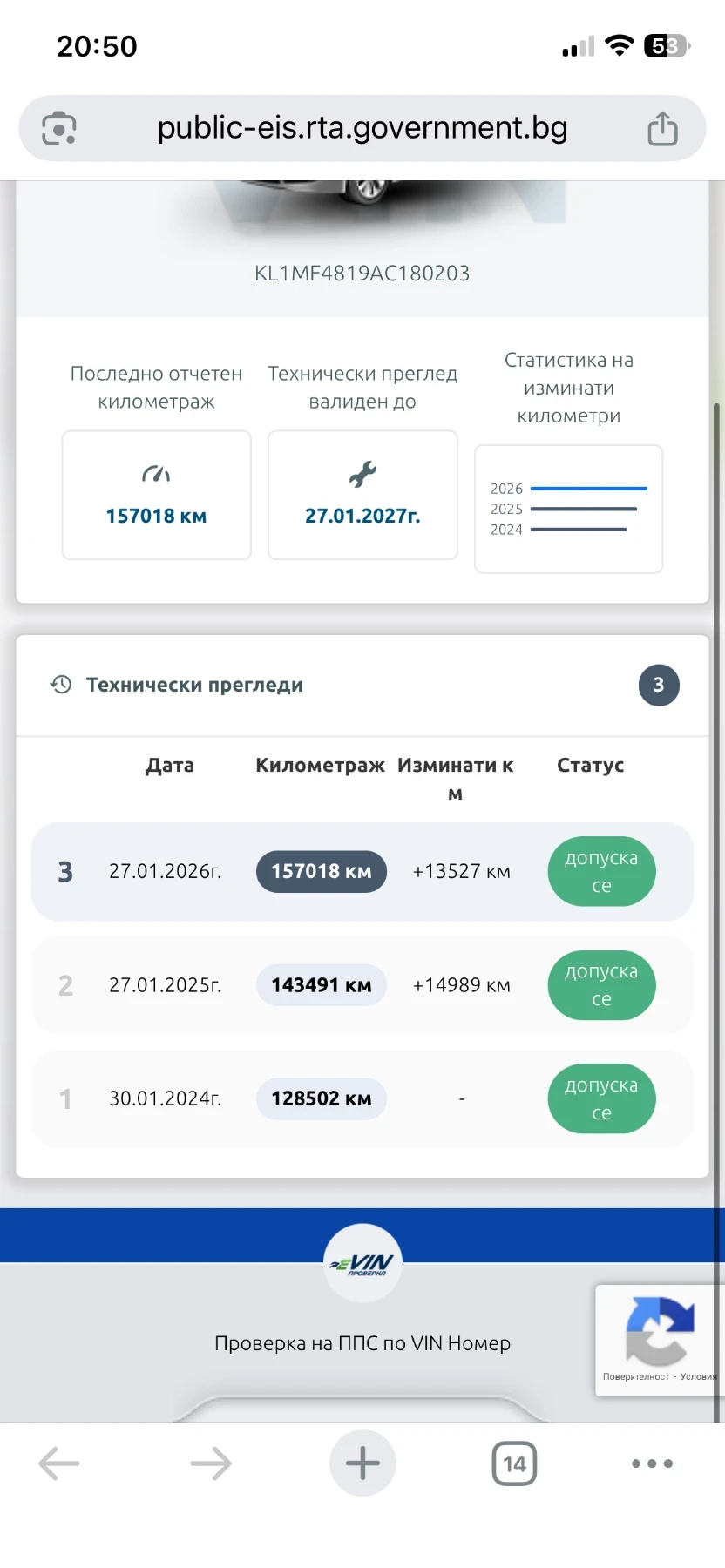Open the Share sheet icon
This screenshot has width=725, height=1568.
point(663,127)
